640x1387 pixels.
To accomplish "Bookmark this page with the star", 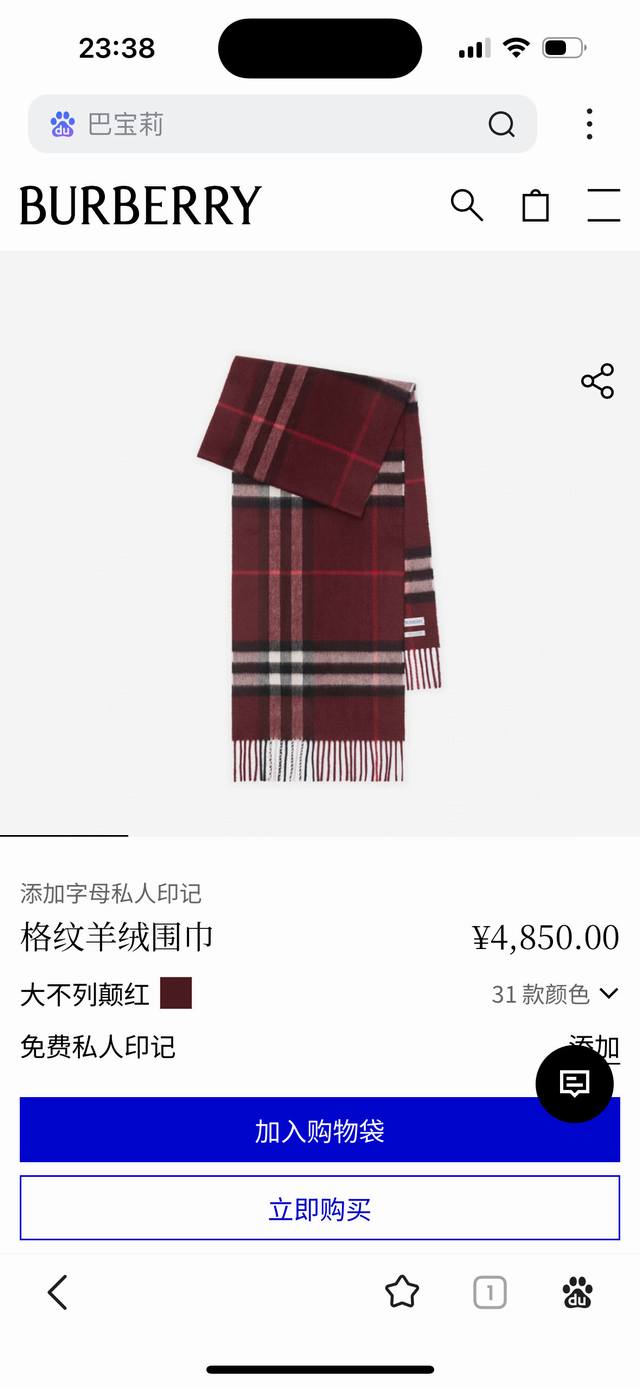I will click(x=402, y=1292).
